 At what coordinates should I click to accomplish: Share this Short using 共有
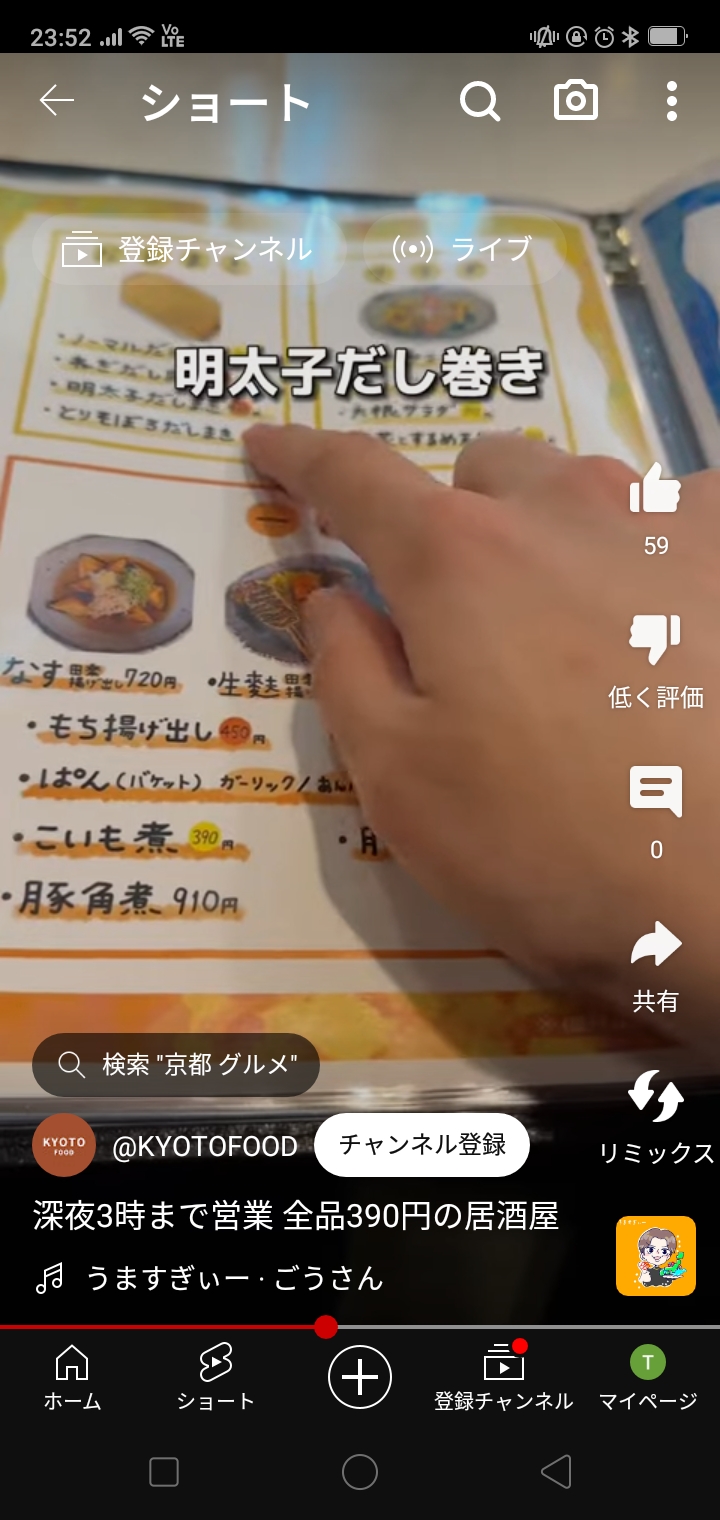click(x=656, y=945)
